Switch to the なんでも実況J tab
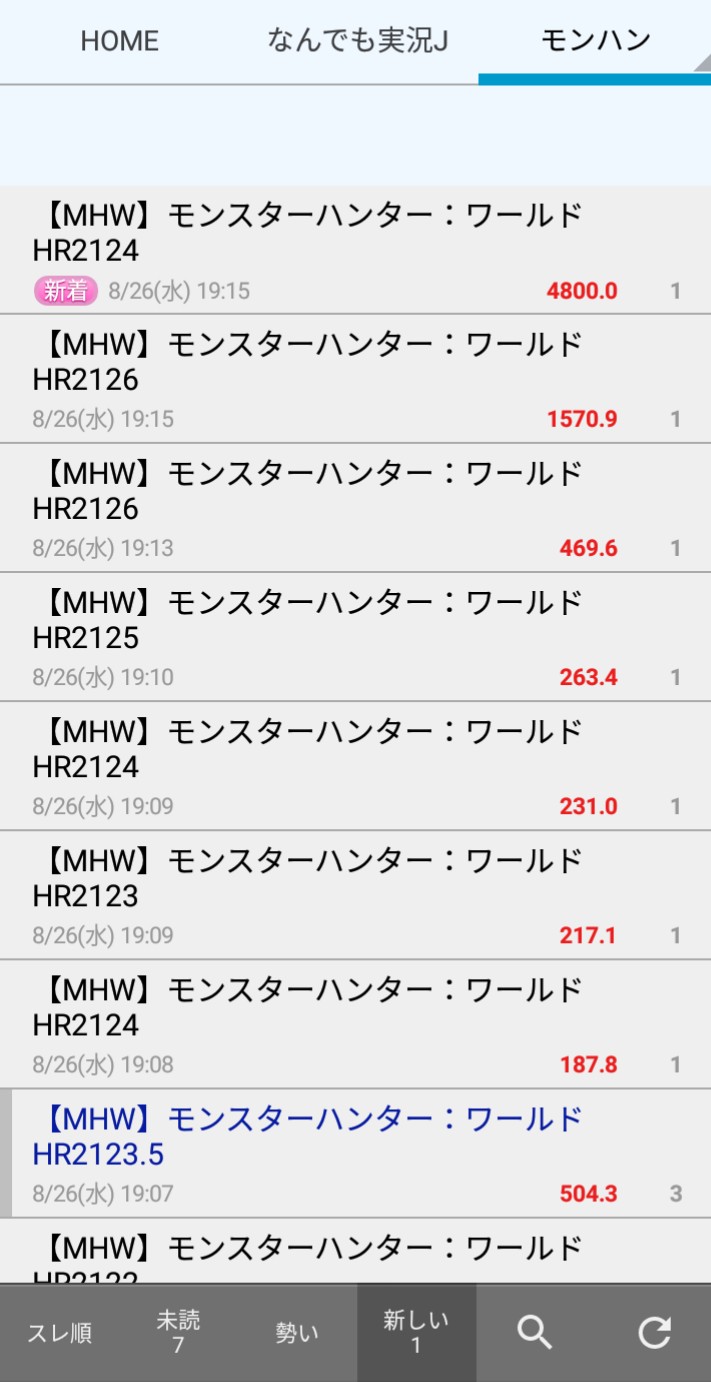 tap(358, 41)
